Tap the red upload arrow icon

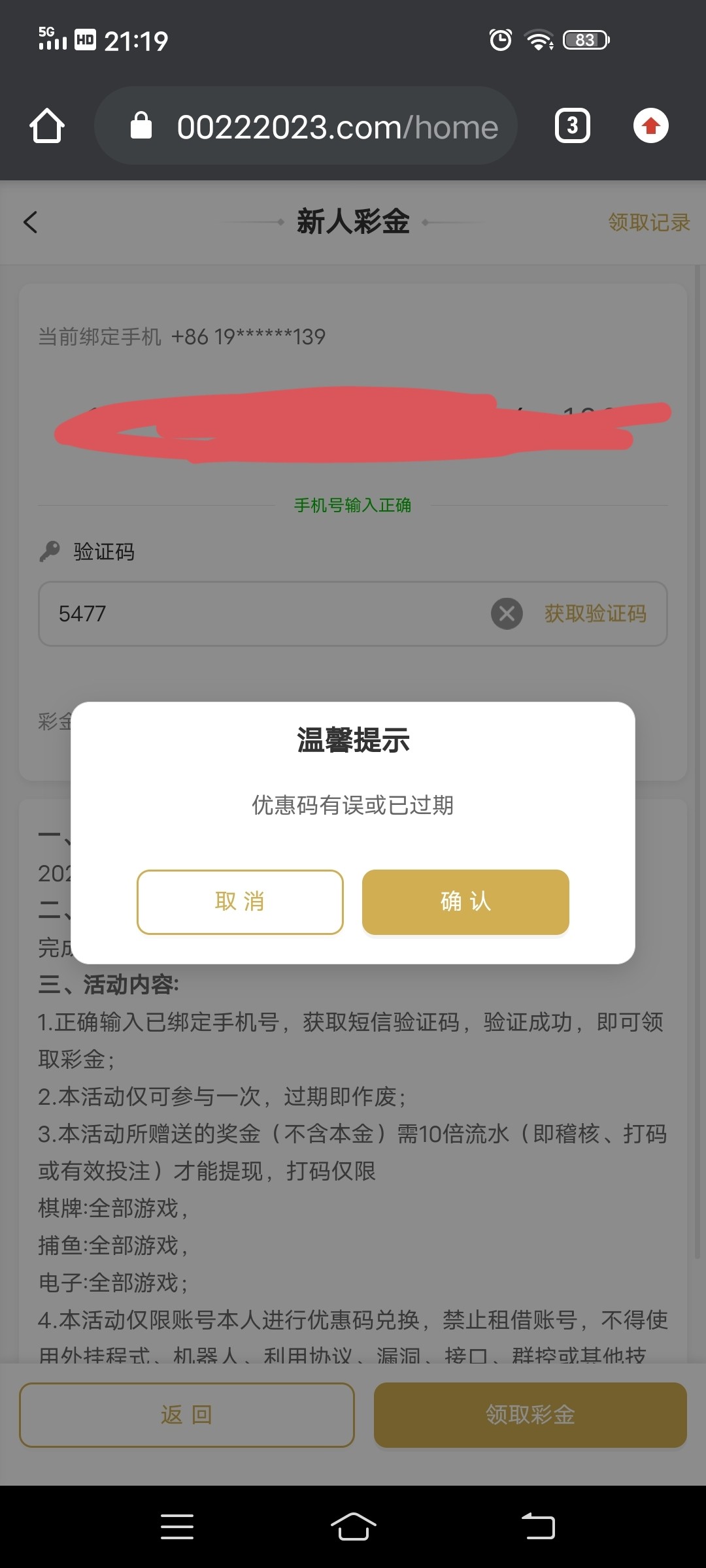[650, 126]
